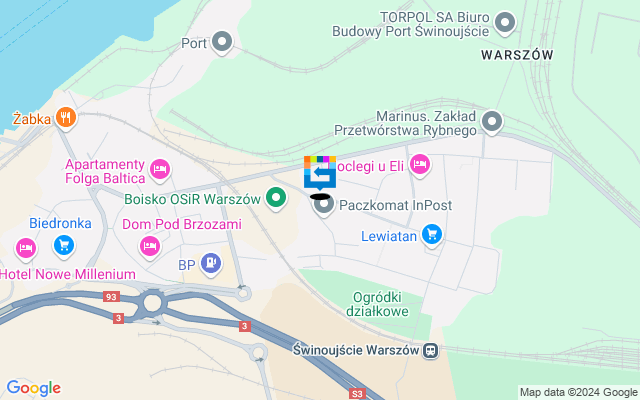This screenshot has width=640, height=400.
Task: Open the BP gas station marker
Action: point(210,264)
